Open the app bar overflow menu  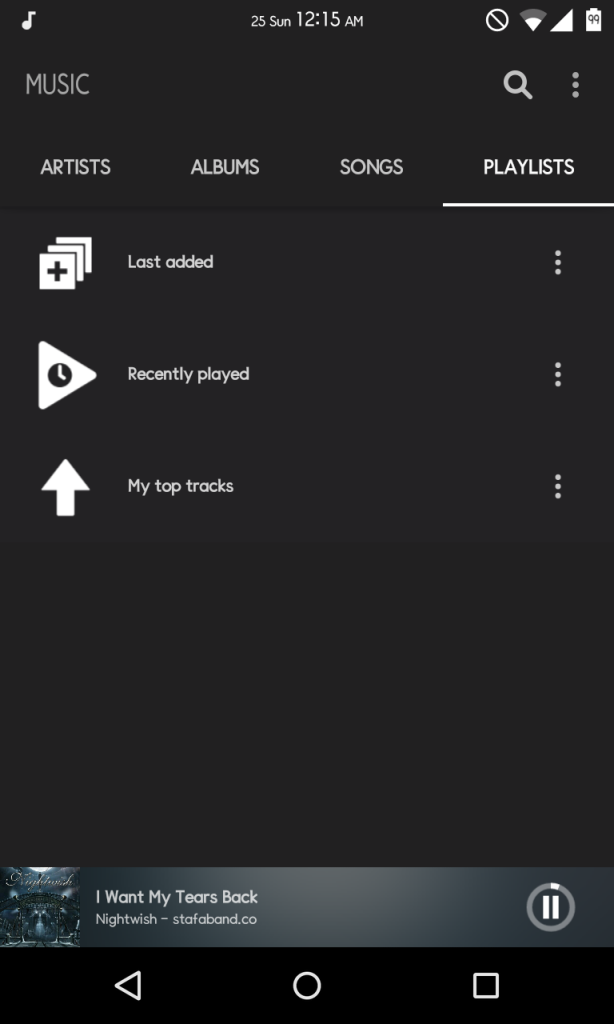point(575,85)
